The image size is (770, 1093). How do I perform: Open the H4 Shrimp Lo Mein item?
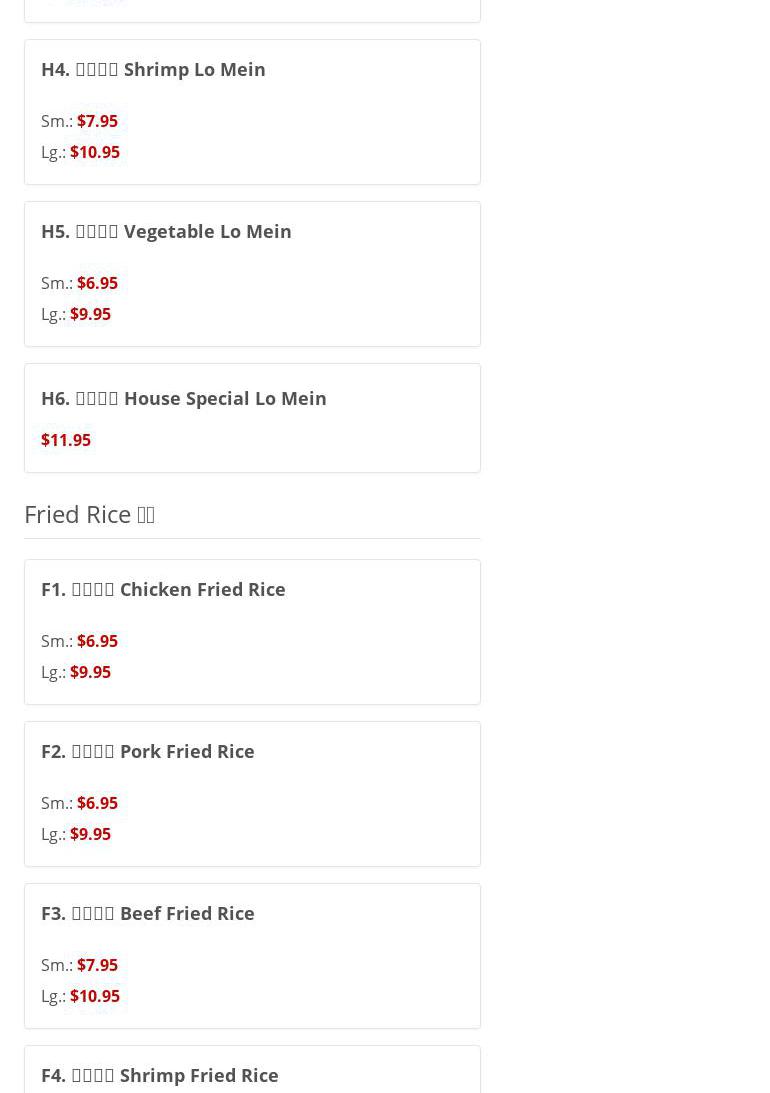pyautogui.click(x=252, y=111)
